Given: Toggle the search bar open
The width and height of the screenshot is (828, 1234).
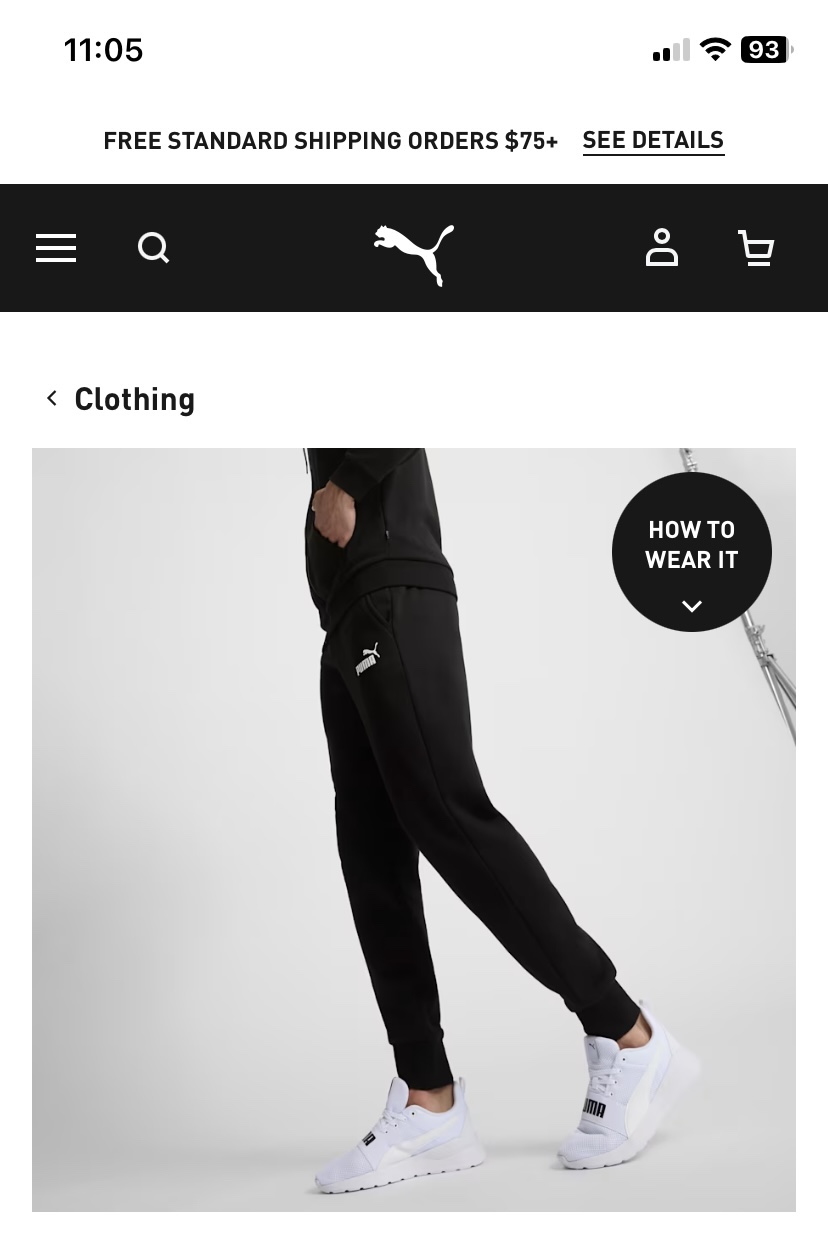Looking at the screenshot, I should pos(153,247).
